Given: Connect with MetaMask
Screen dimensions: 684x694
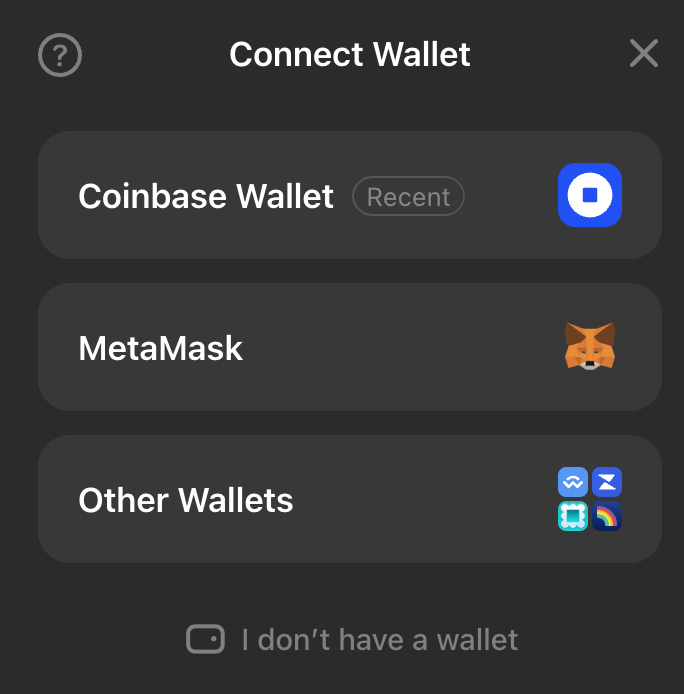Looking at the screenshot, I should (349, 348).
